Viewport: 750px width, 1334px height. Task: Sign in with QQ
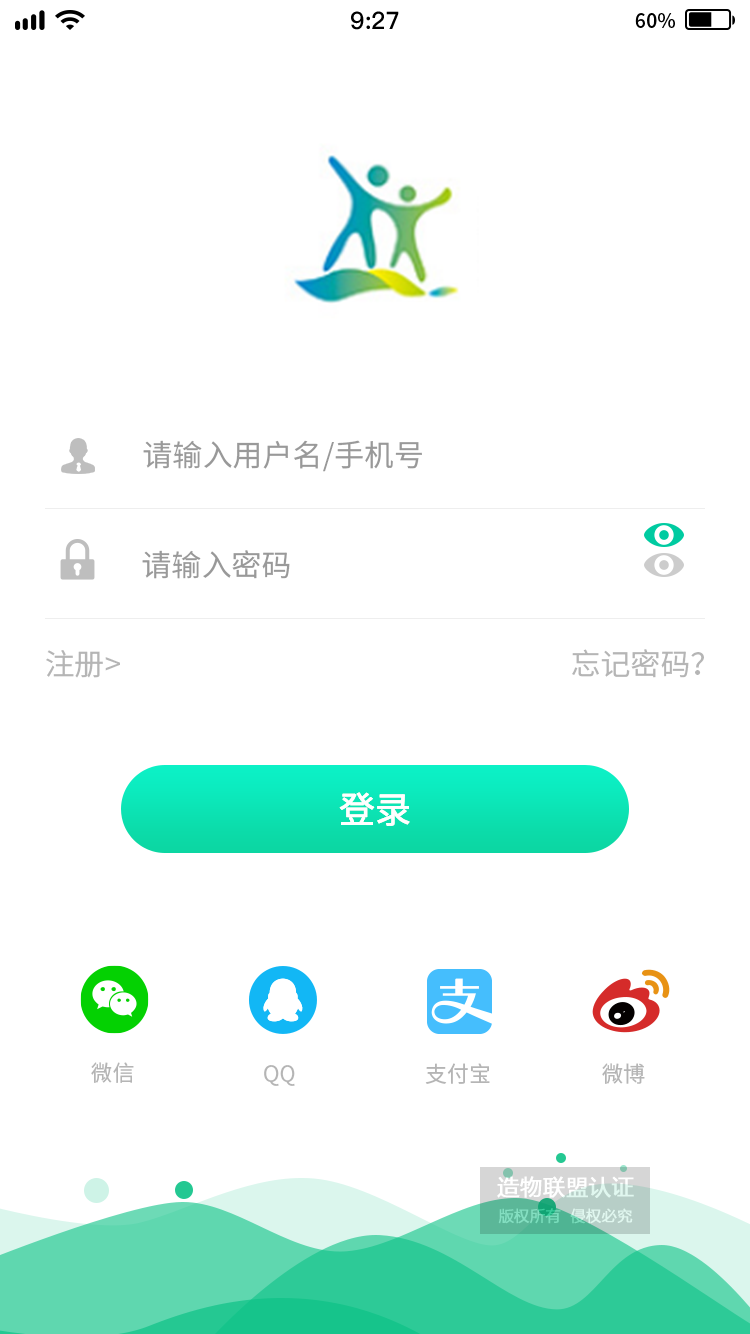(x=283, y=1000)
